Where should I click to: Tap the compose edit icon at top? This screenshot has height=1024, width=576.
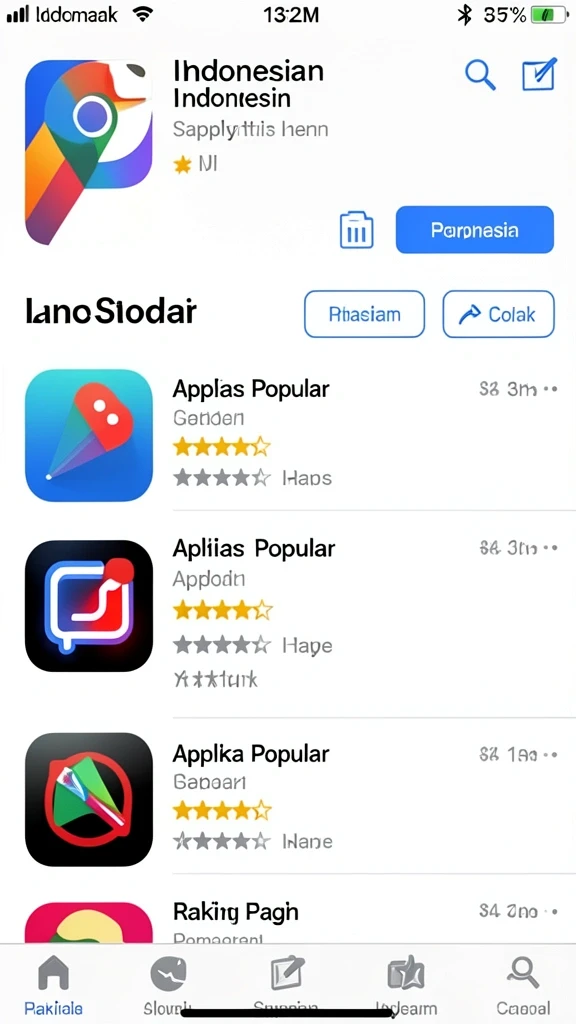tap(539, 74)
